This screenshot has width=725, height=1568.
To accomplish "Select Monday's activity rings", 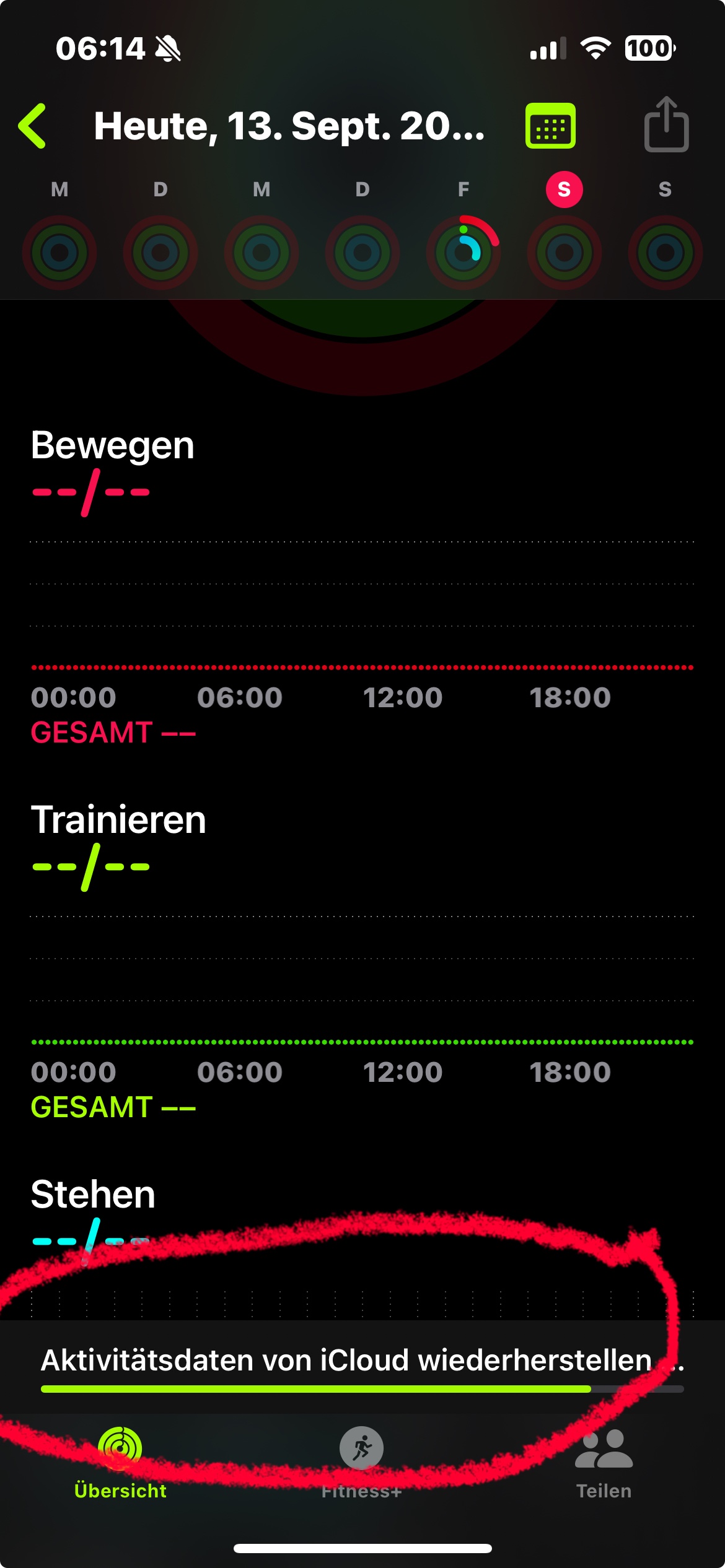I will pos(59,251).
